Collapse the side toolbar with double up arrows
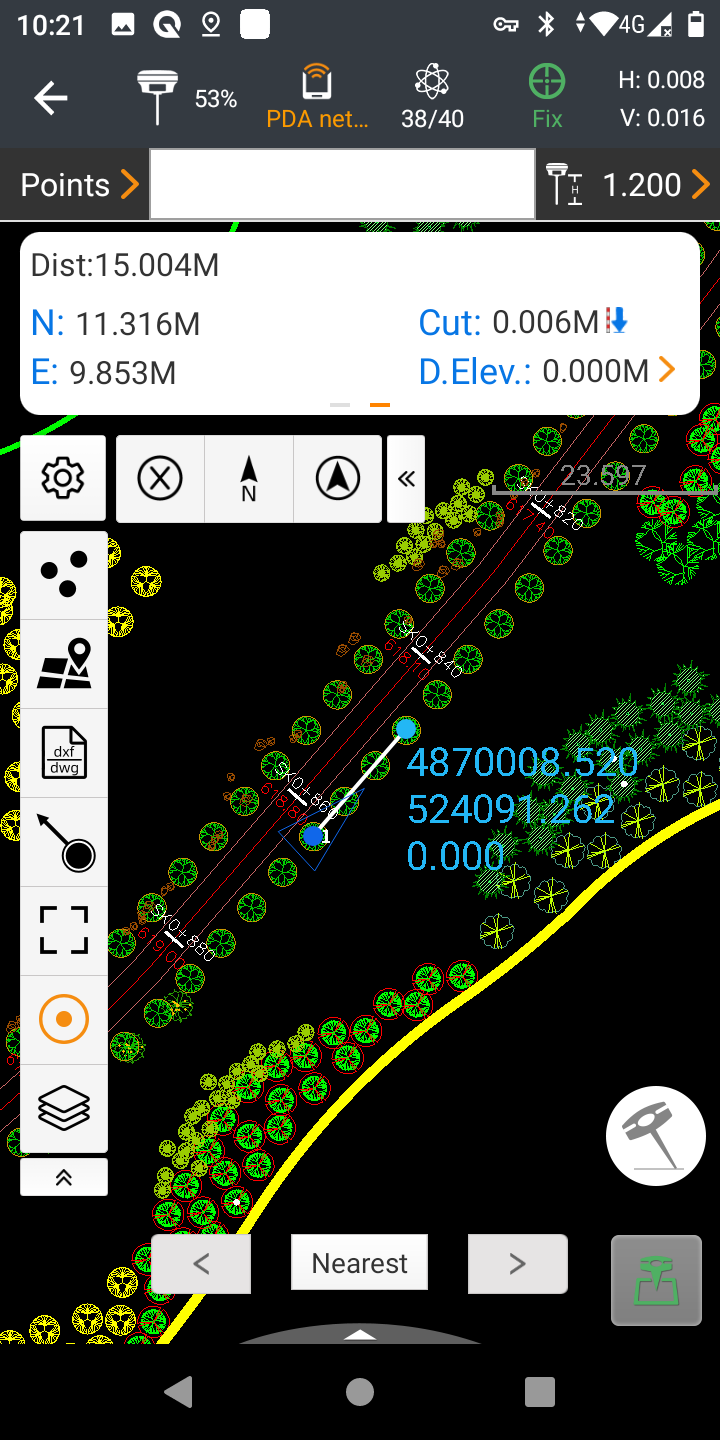The height and width of the screenshot is (1440, 720). [64, 1177]
